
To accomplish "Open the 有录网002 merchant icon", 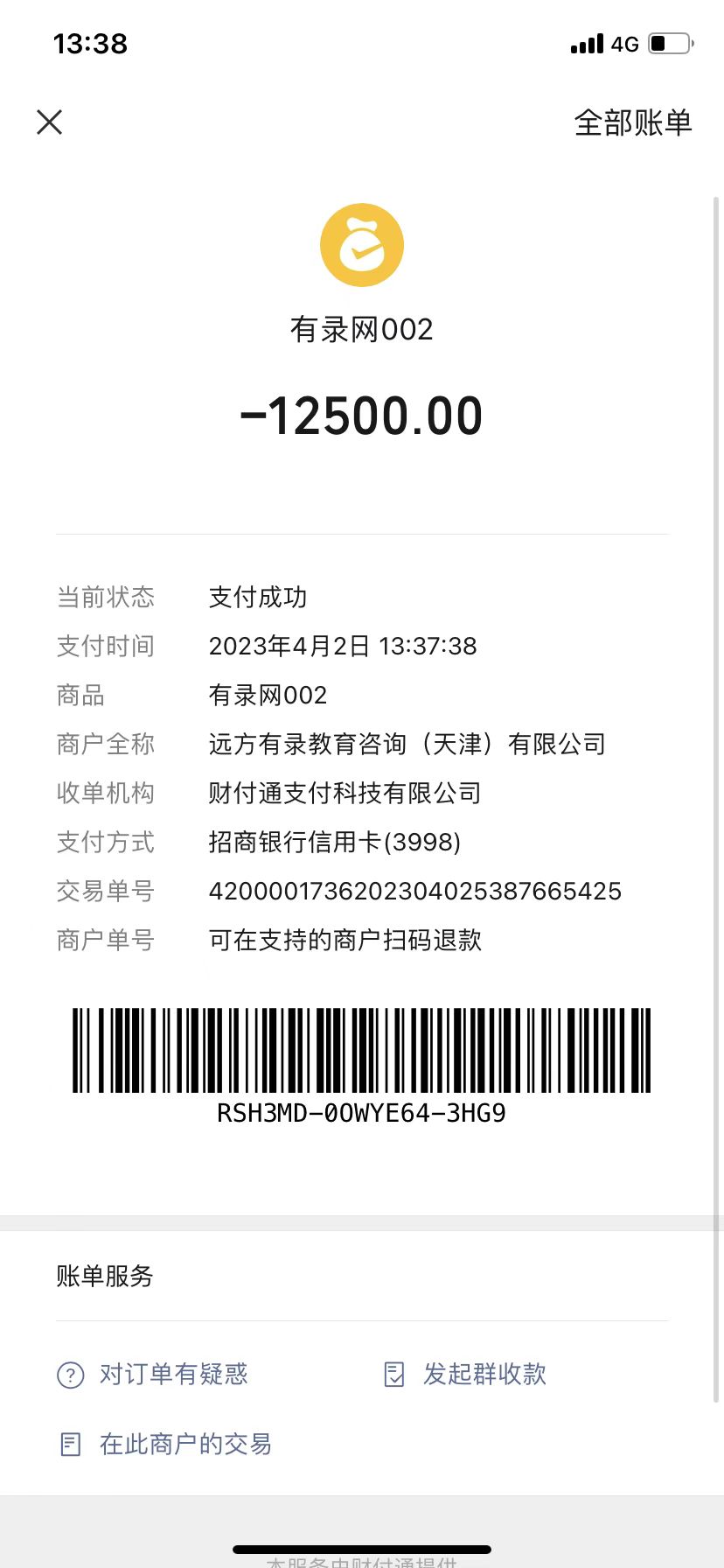I will click(x=362, y=246).
